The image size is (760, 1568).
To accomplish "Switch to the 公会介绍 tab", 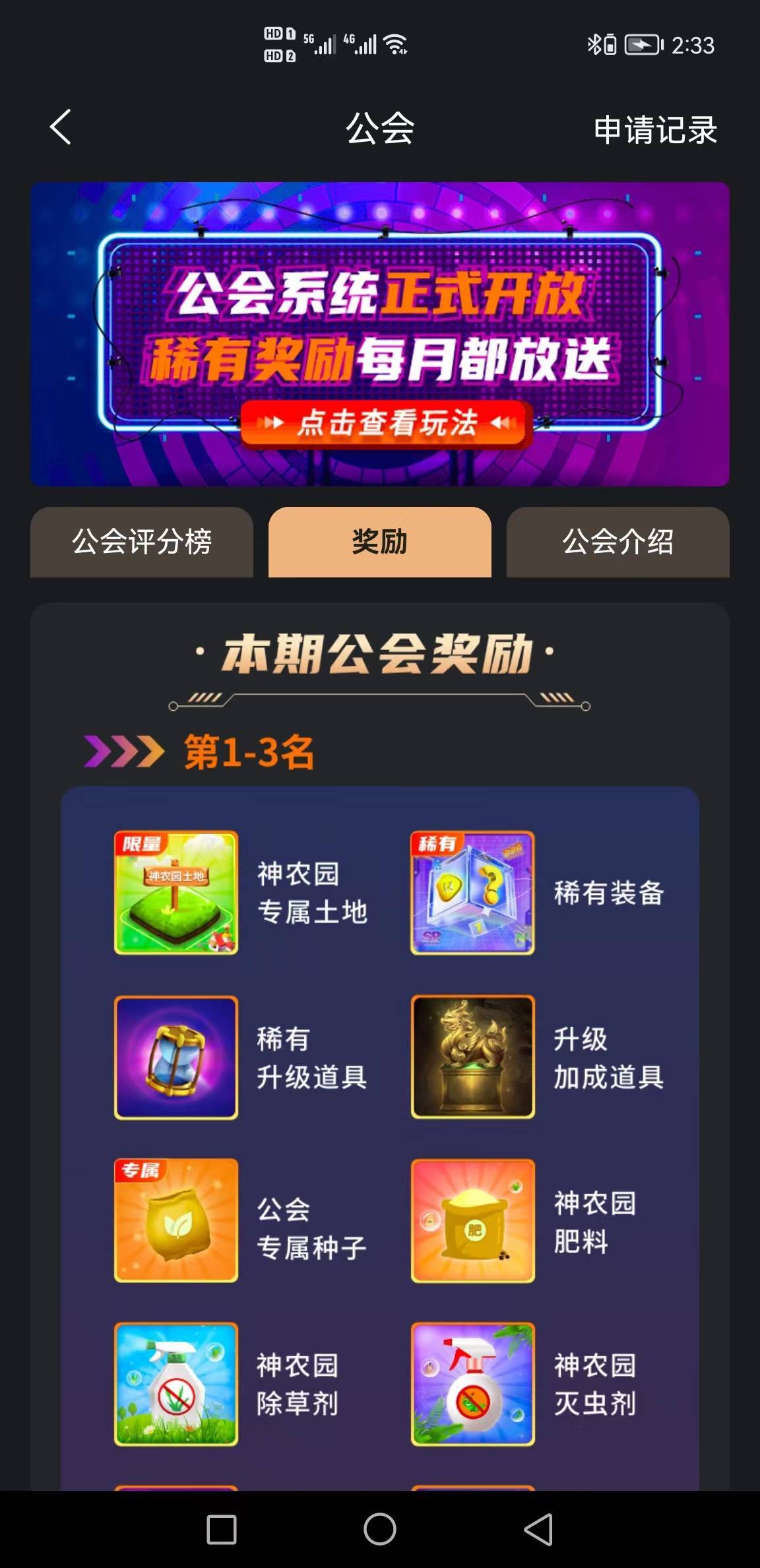I will 617,542.
